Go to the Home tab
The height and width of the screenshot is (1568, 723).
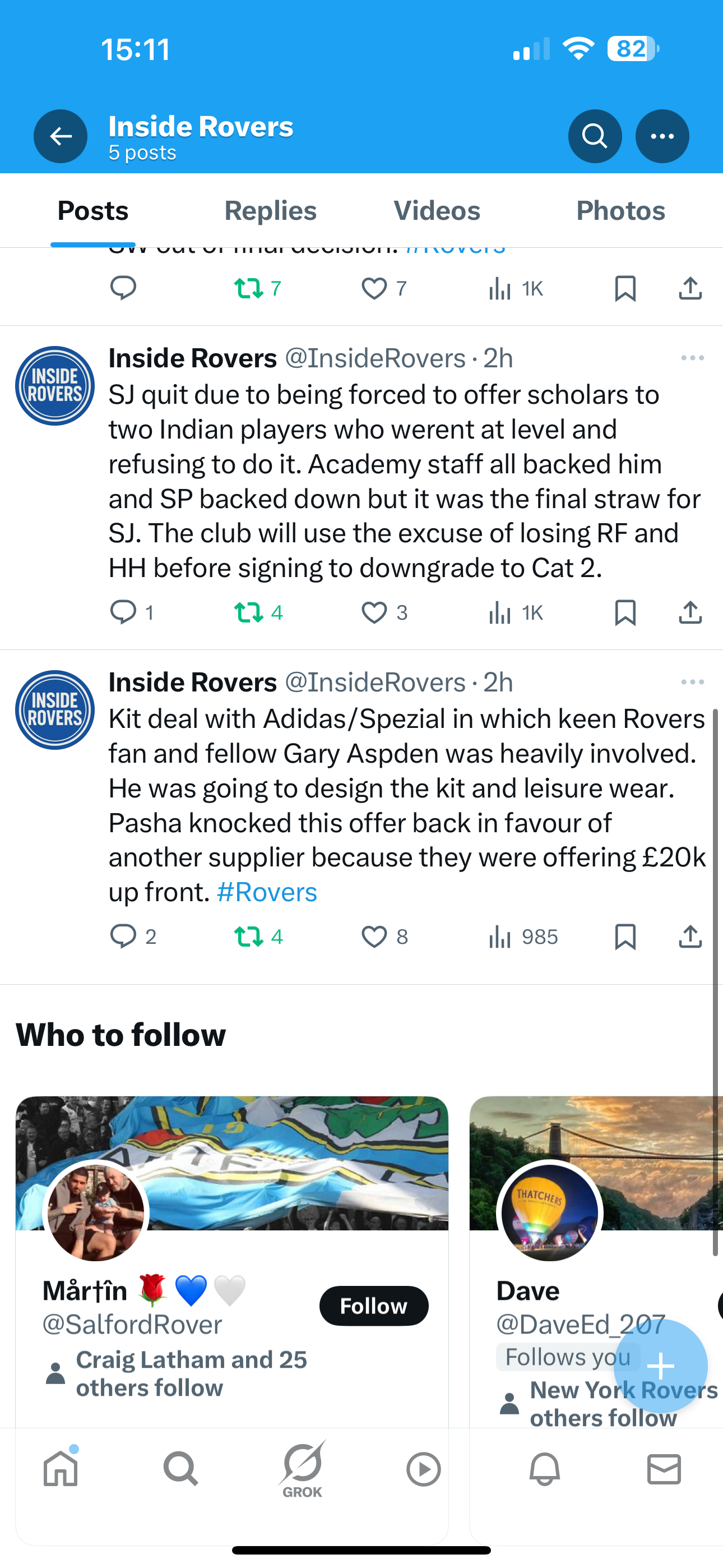[61, 1469]
